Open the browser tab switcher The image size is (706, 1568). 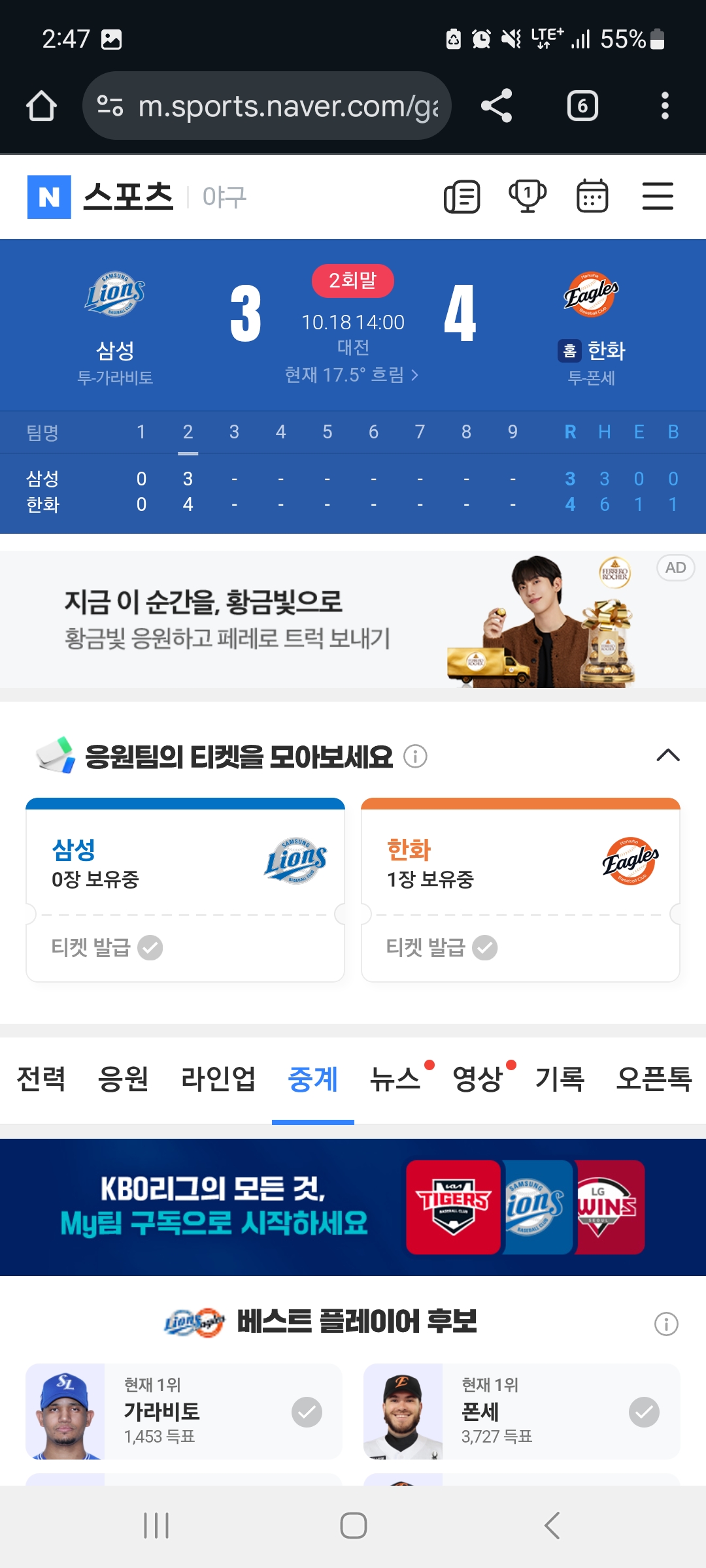[x=582, y=106]
